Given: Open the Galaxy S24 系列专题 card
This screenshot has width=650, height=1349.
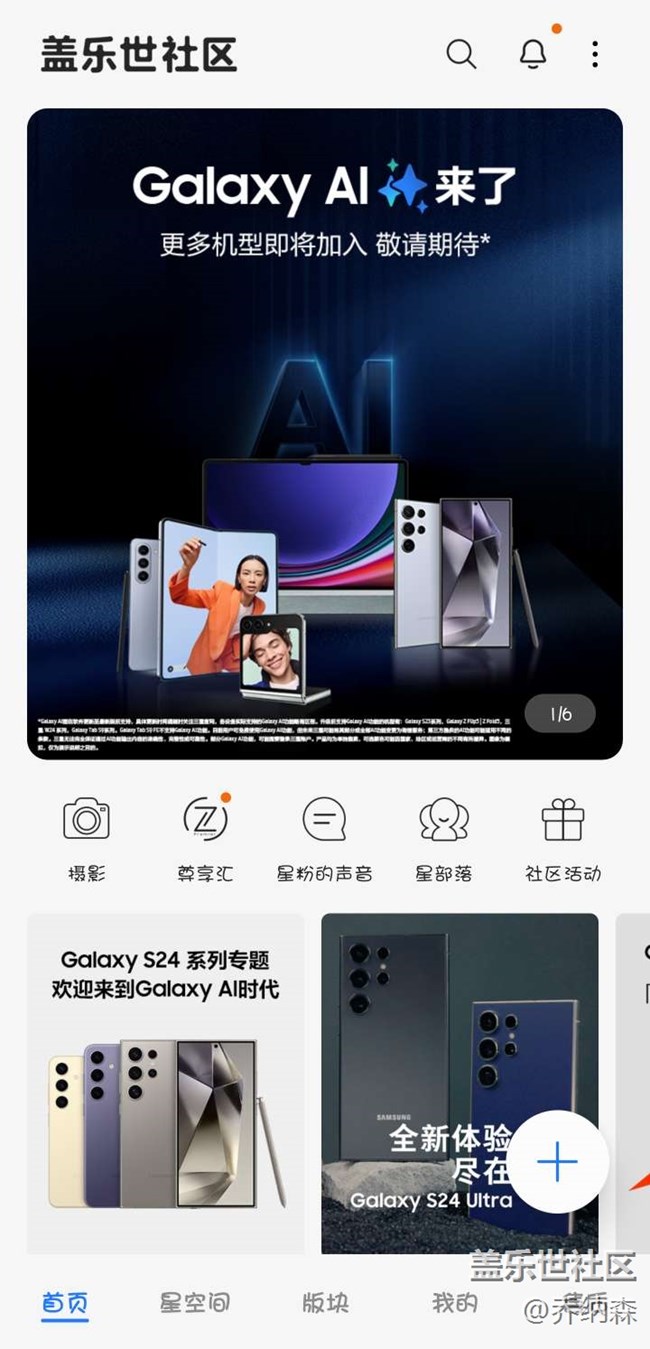Looking at the screenshot, I should pos(166,1084).
